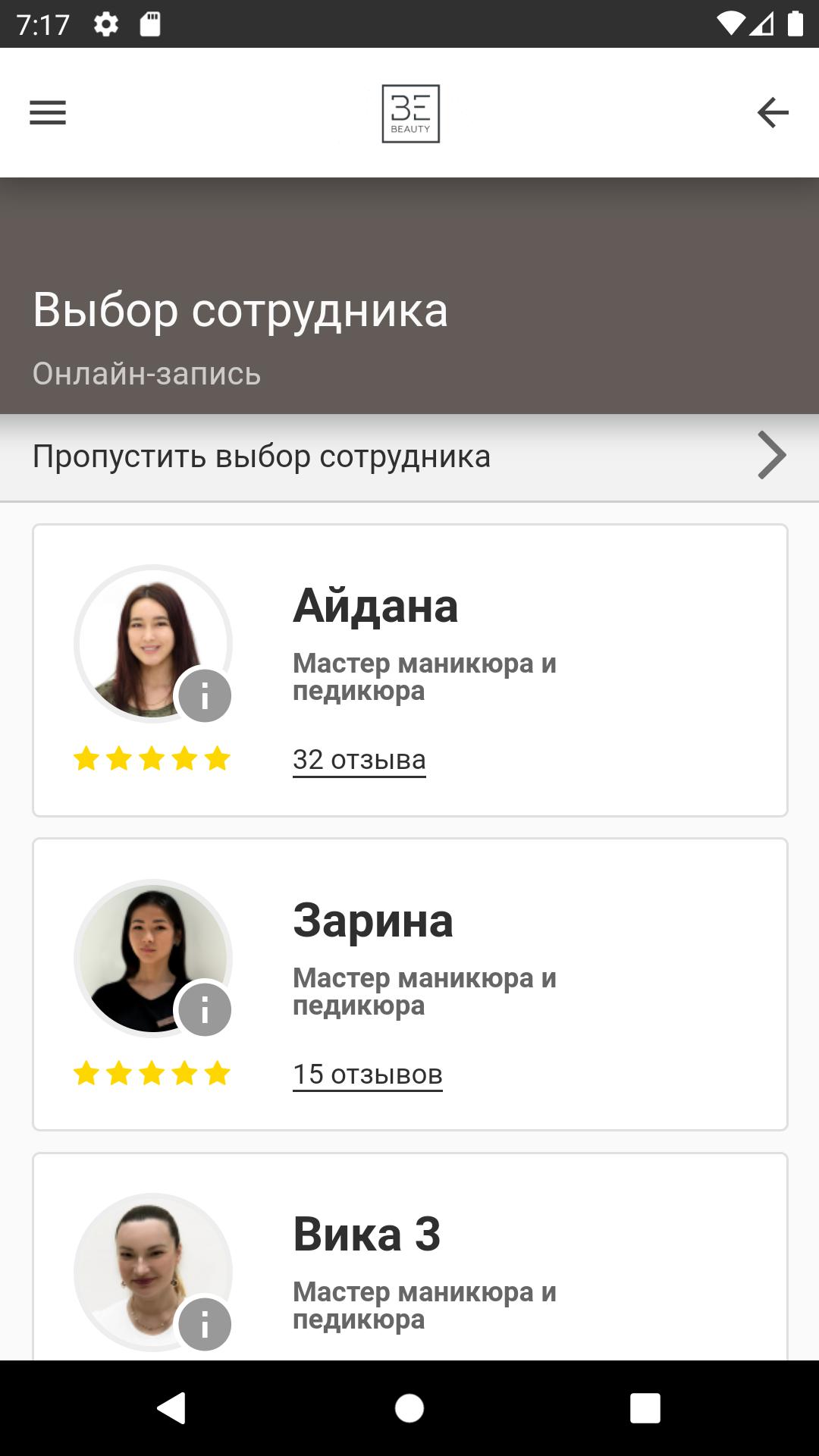Tap the third star in Айдана's rating
Viewport: 819px width, 1456px height.
[x=153, y=757]
